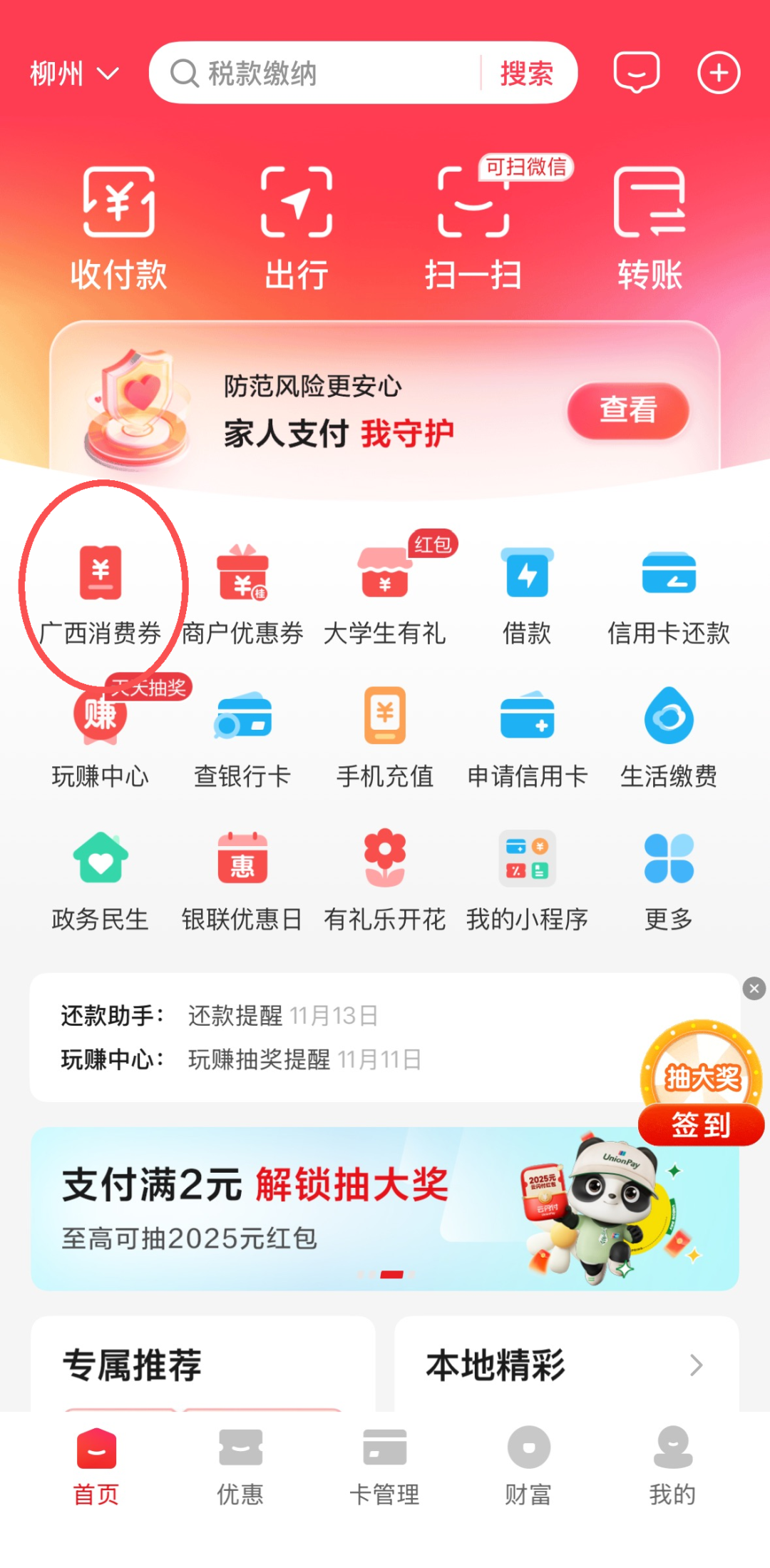The height and width of the screenshot is (1568, 770).
Task: Open 转账 transfer
Action: (650, 228)
